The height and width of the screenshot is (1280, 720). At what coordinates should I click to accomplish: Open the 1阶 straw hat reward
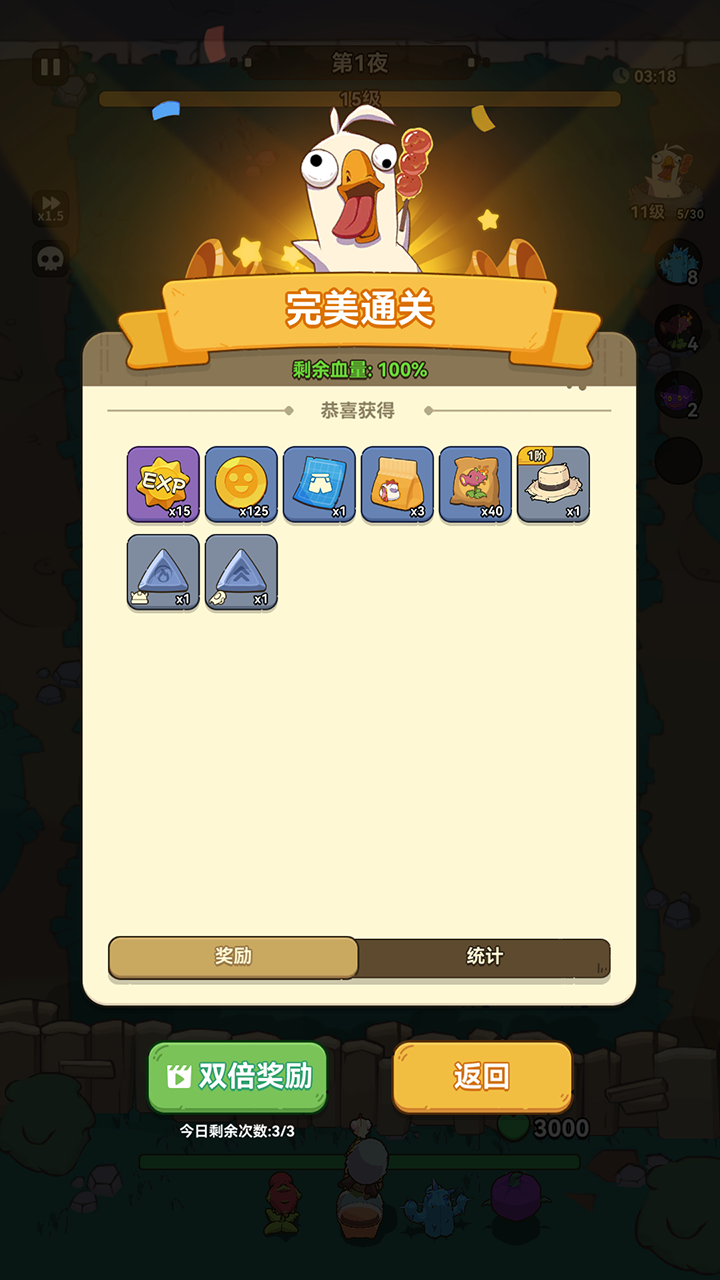pyautogui.click(x=553, y=484)
